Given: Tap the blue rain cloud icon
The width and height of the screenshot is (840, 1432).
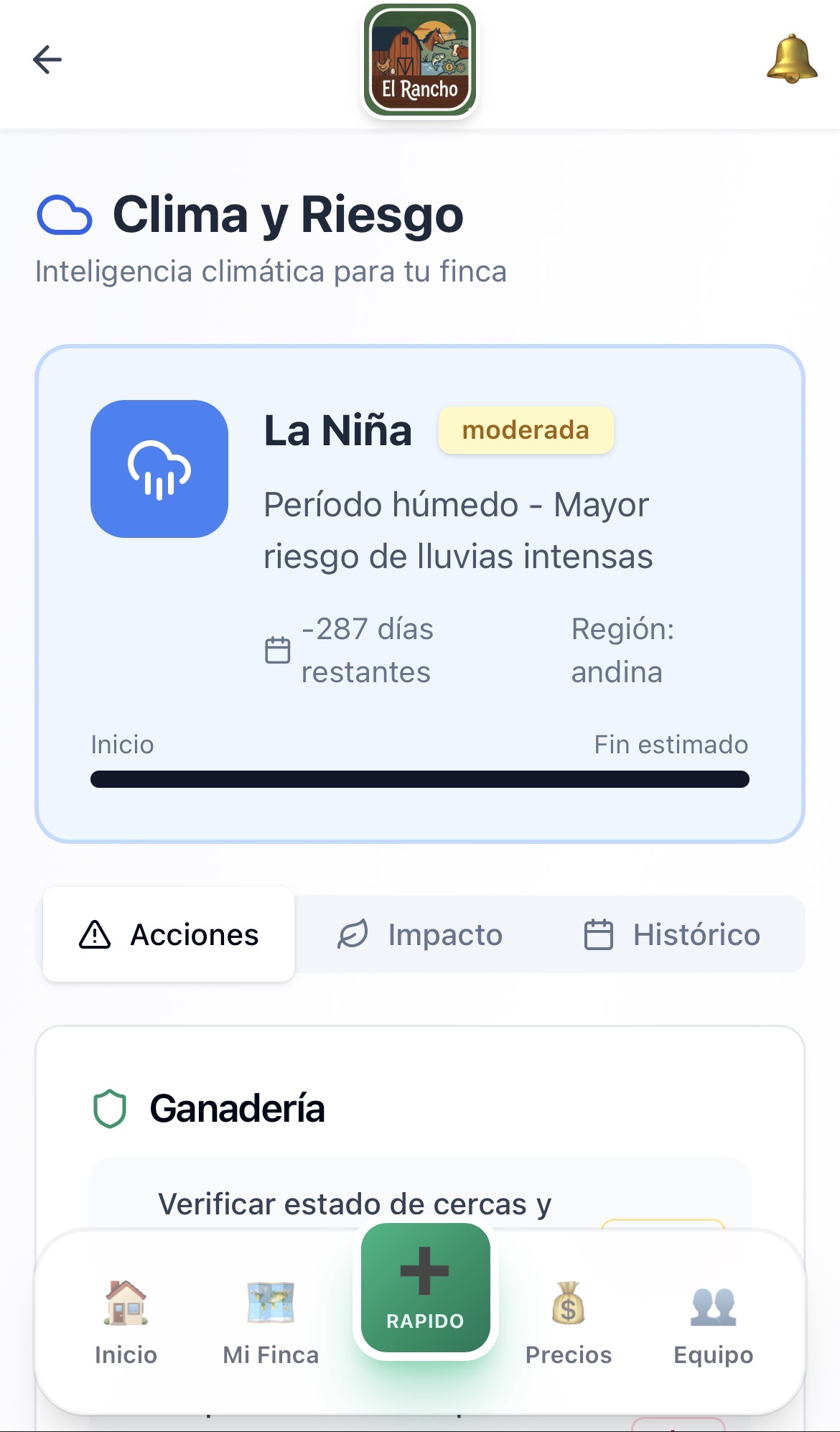Looking at the screenshot, I should [x=159, y=468].
